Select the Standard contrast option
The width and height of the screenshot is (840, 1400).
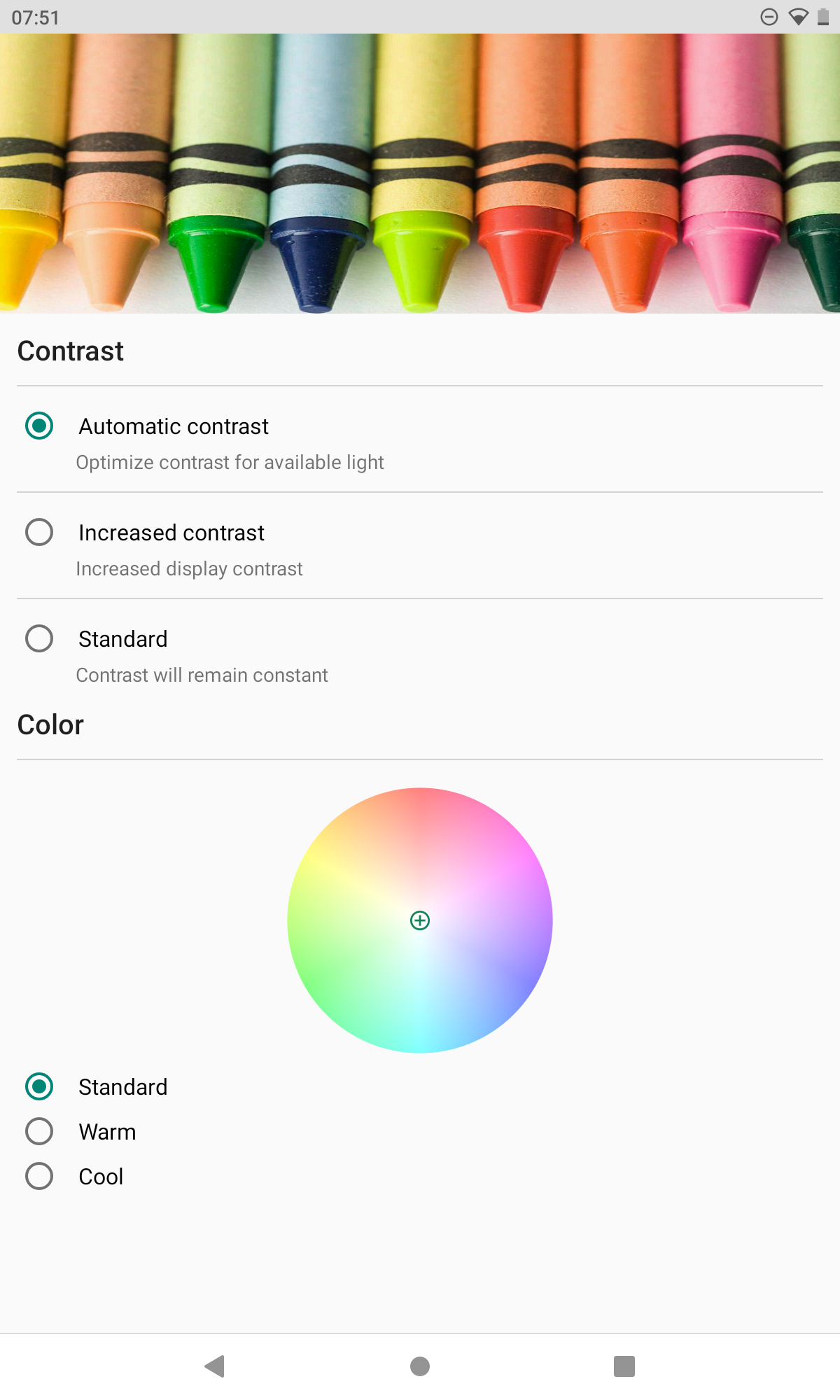click(420, 652)
